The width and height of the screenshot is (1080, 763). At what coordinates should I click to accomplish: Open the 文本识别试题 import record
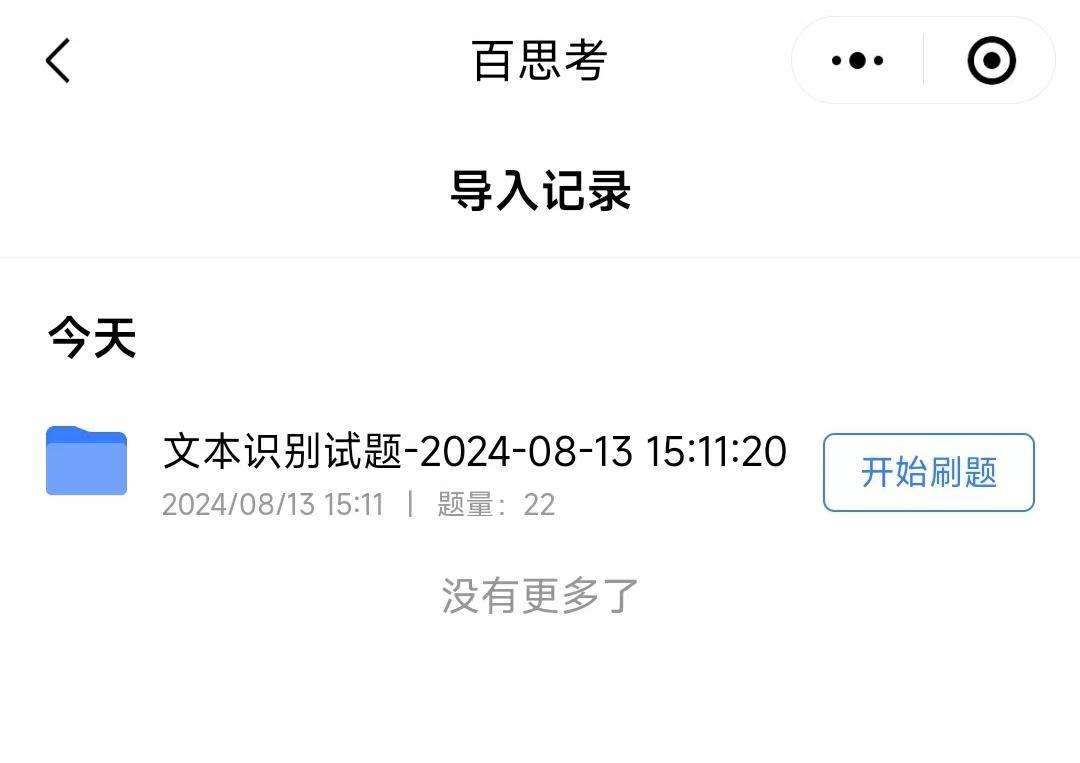tap(474, 453)
